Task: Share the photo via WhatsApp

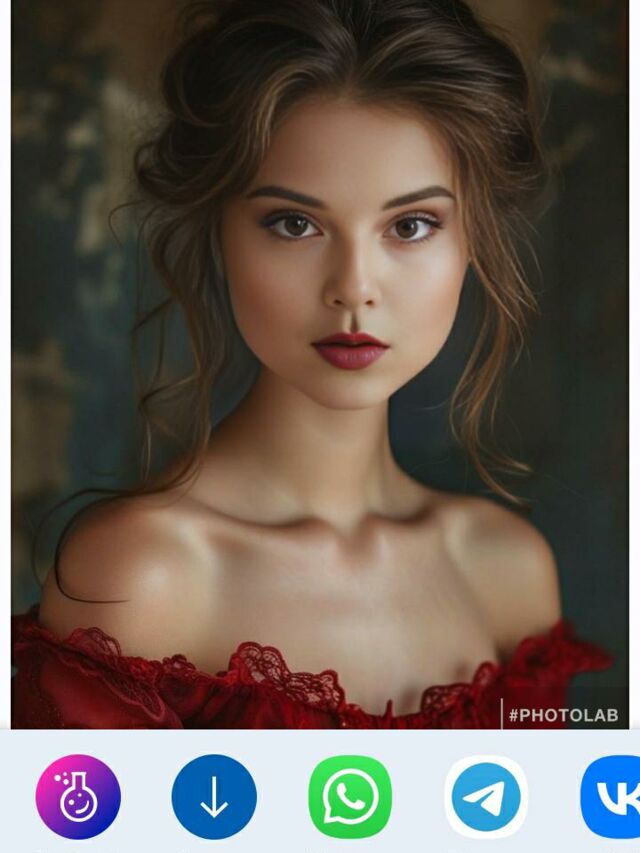Action: [350, 796]
